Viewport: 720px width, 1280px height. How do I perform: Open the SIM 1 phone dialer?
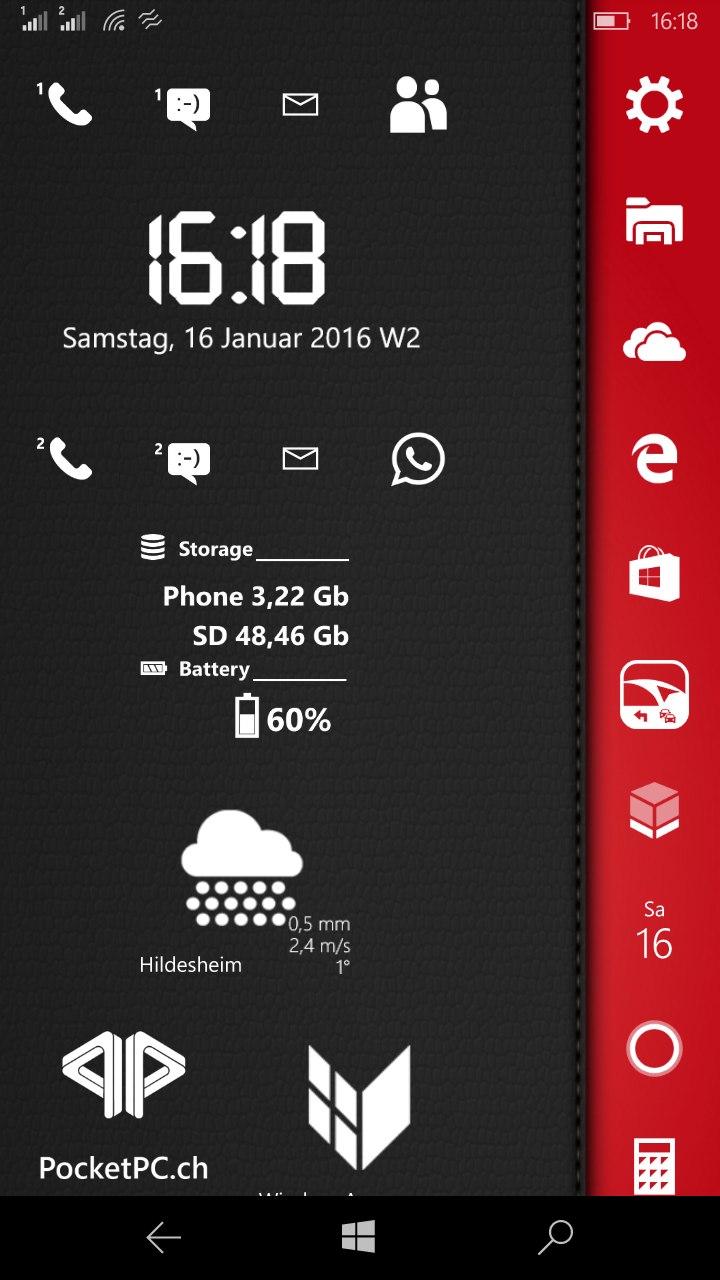click(66, 104)
